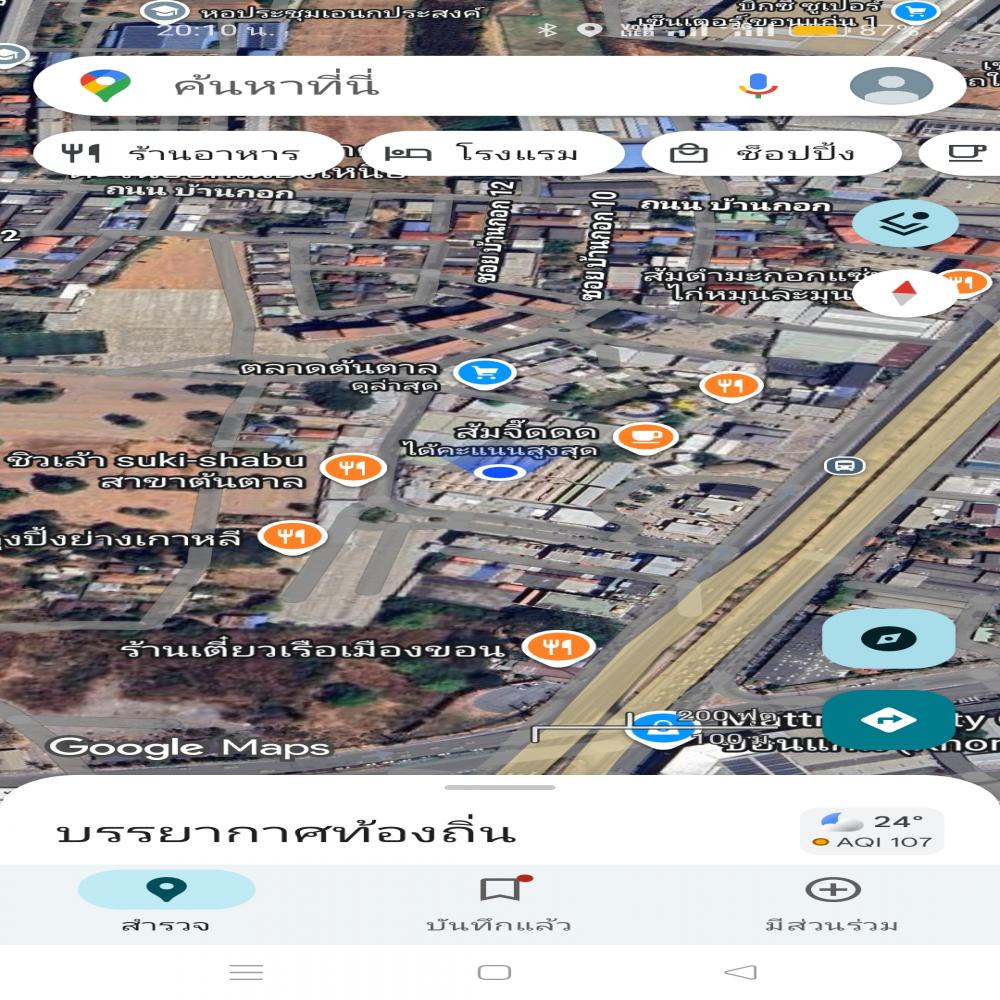Tap the bus stop marker
This screenshot has height=1000, width=1000.
[x=845, y=465]
